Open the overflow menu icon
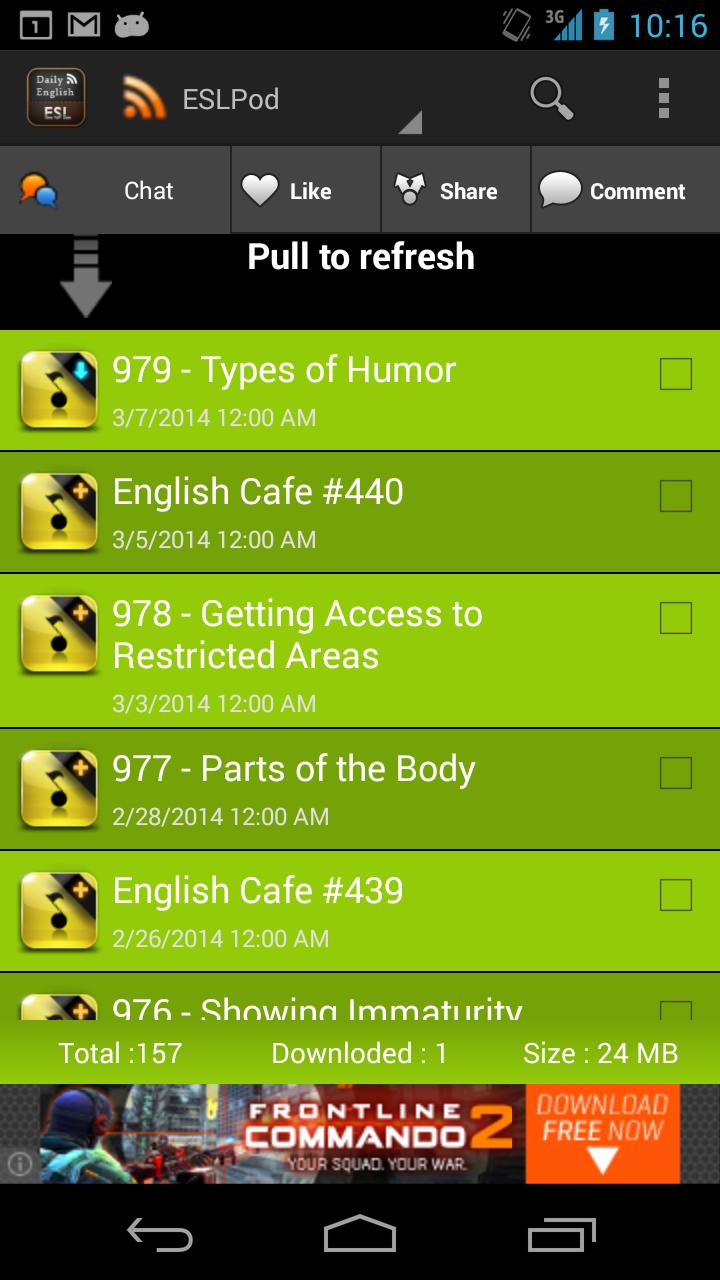720x1280 pixels. [662, 97]
